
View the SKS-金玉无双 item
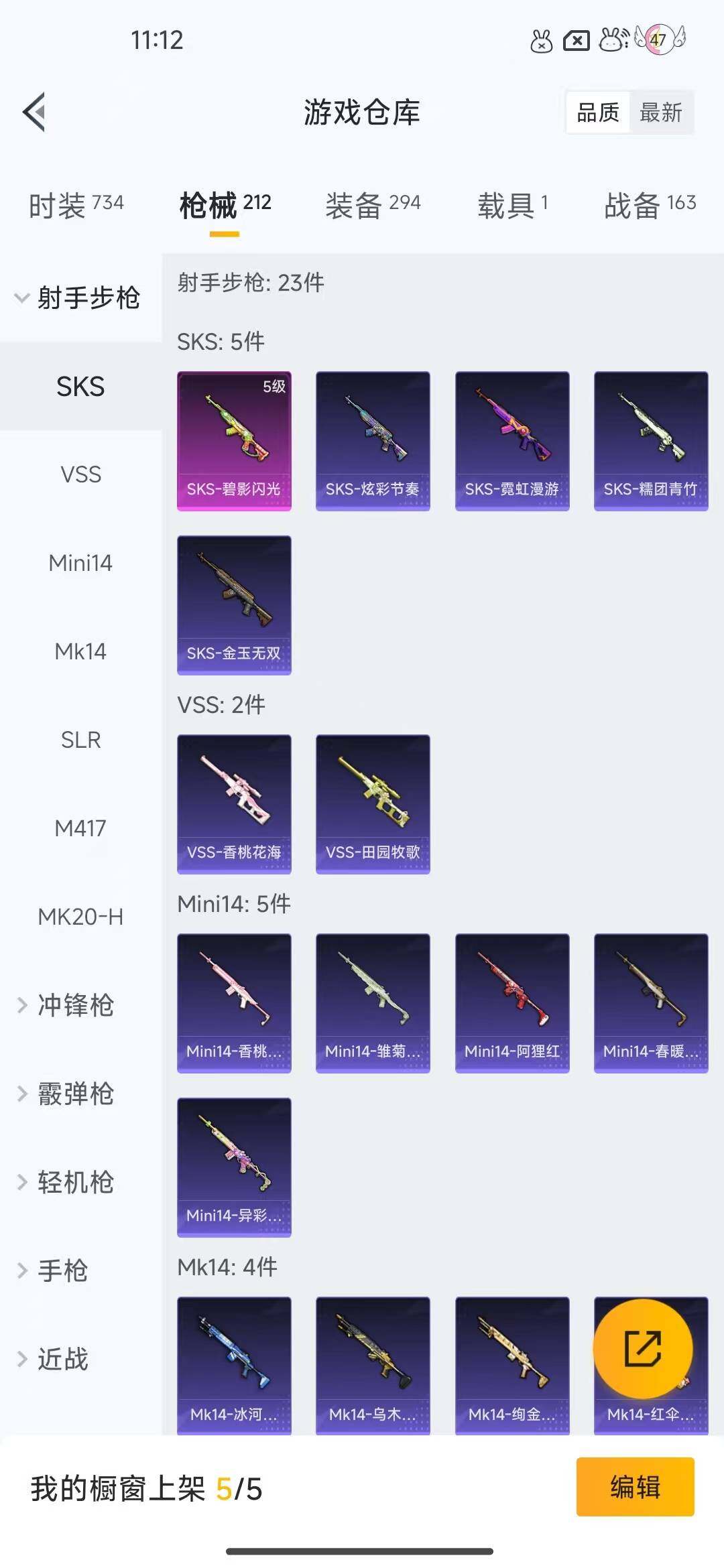pos(234,604)
